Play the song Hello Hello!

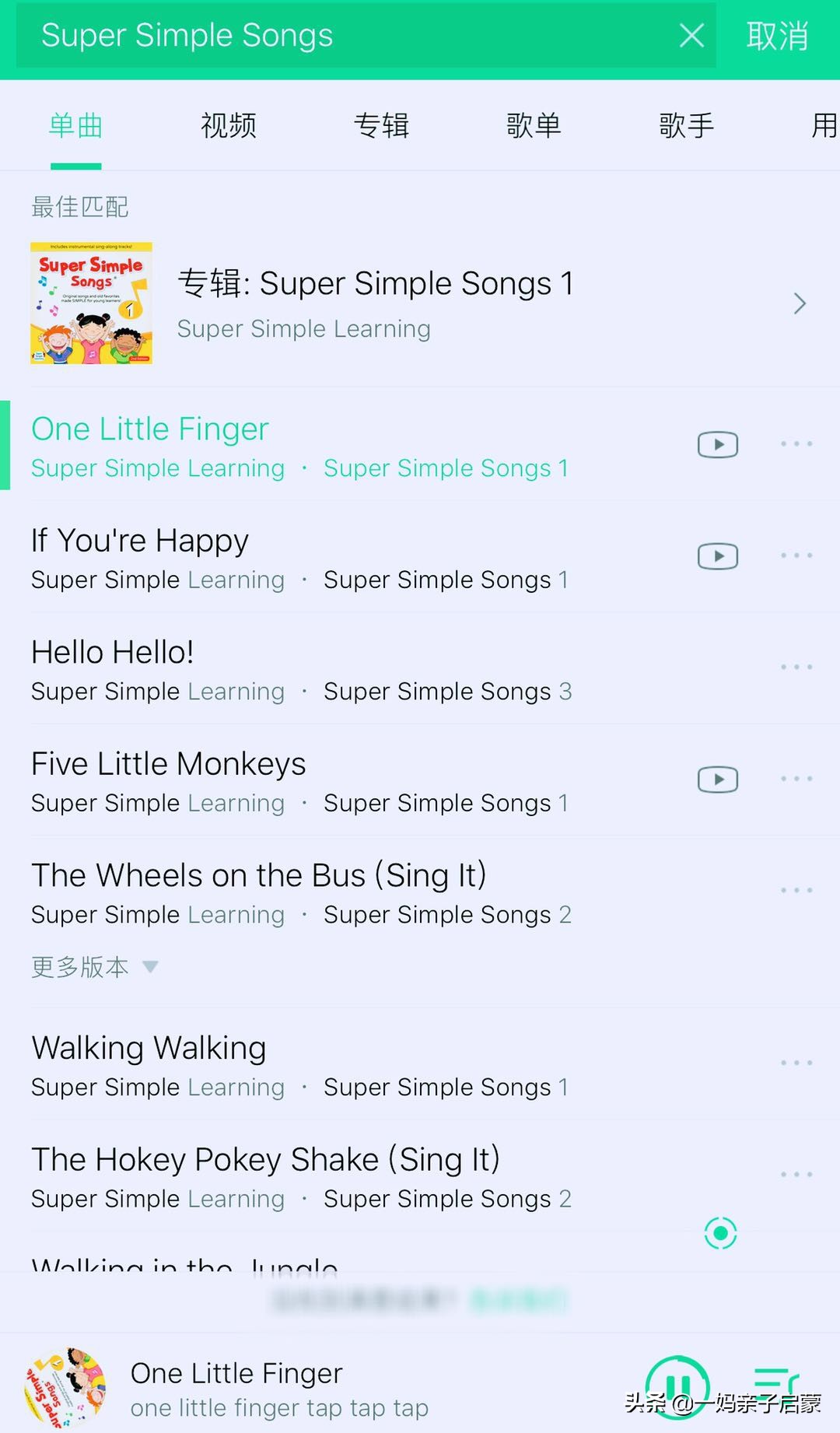(x=311, y=669)
